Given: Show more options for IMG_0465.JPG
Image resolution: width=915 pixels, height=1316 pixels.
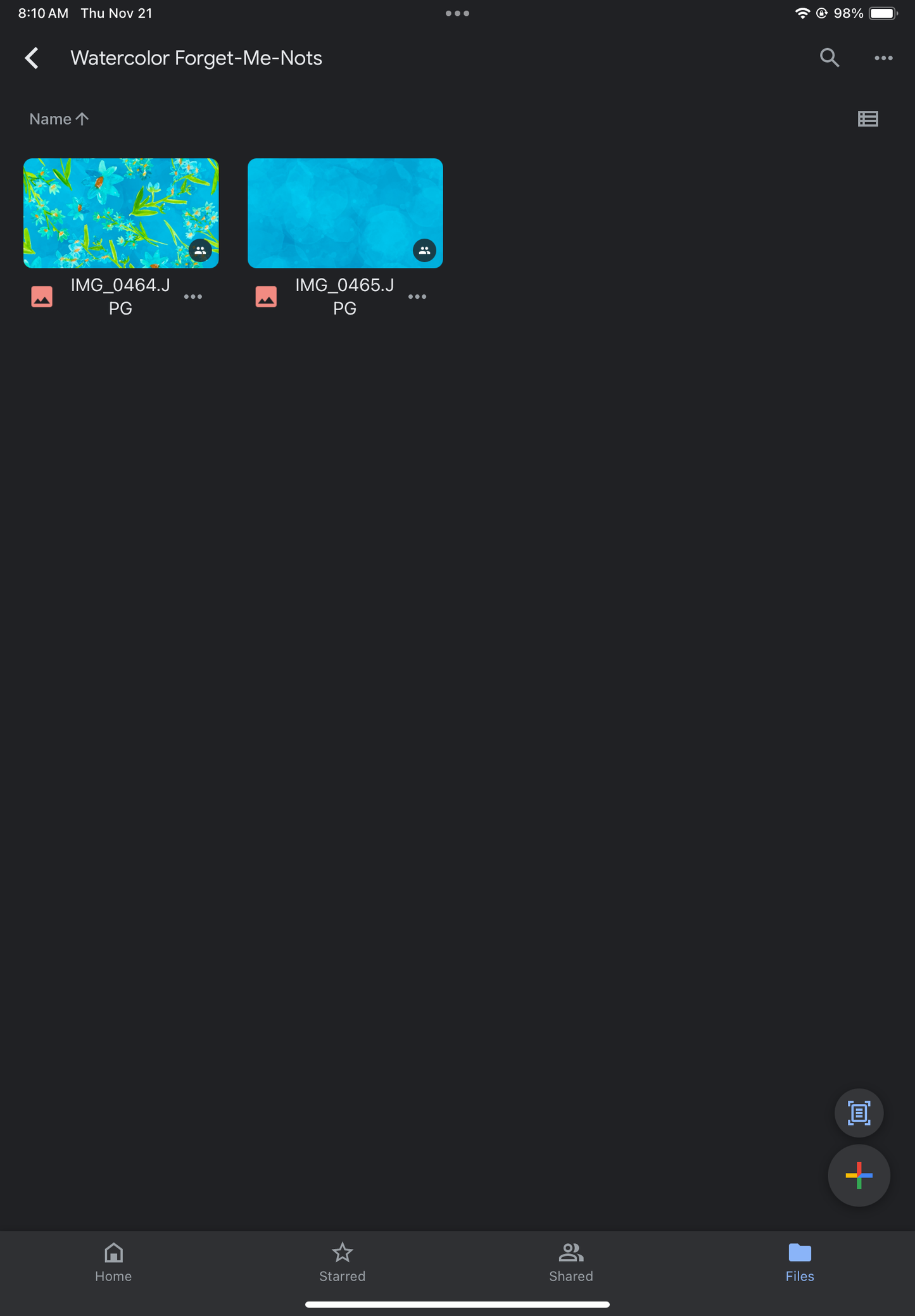Looking at the screenshot, I should 417,297.
